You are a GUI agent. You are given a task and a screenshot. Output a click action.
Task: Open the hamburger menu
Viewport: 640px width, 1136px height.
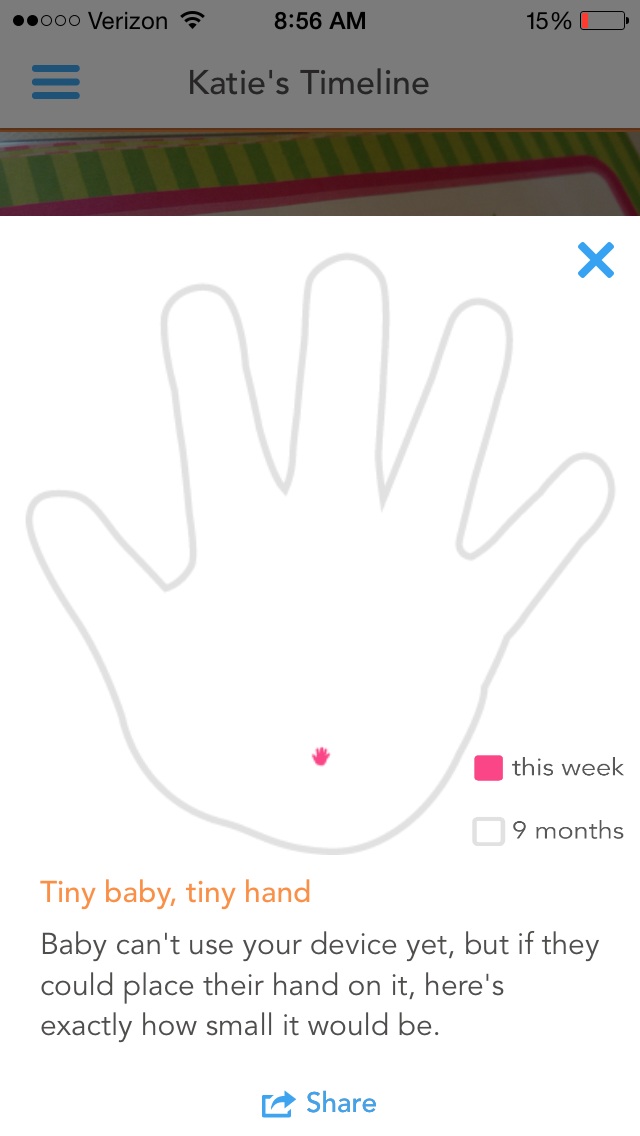(56, 82)
